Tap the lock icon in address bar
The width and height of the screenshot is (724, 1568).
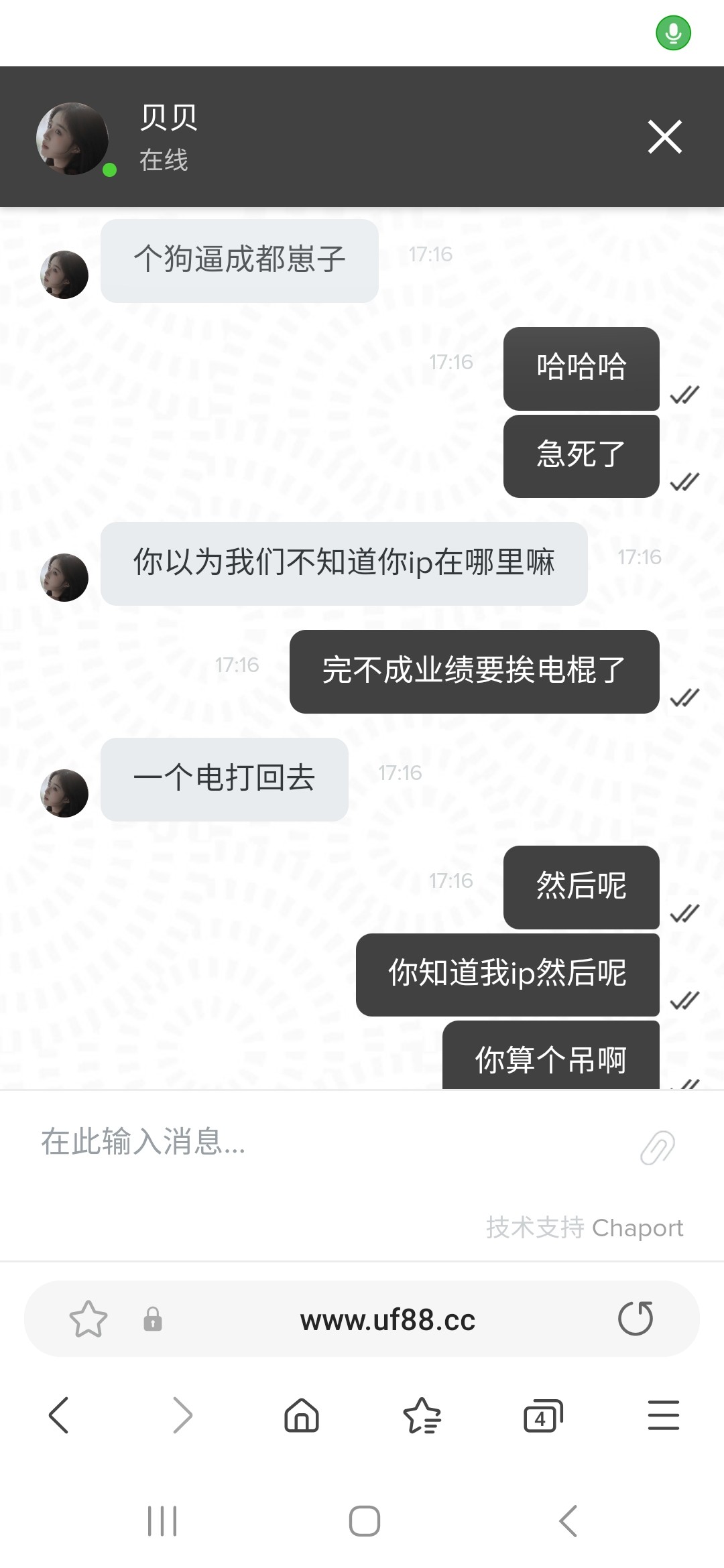[x=153, y=1321]
